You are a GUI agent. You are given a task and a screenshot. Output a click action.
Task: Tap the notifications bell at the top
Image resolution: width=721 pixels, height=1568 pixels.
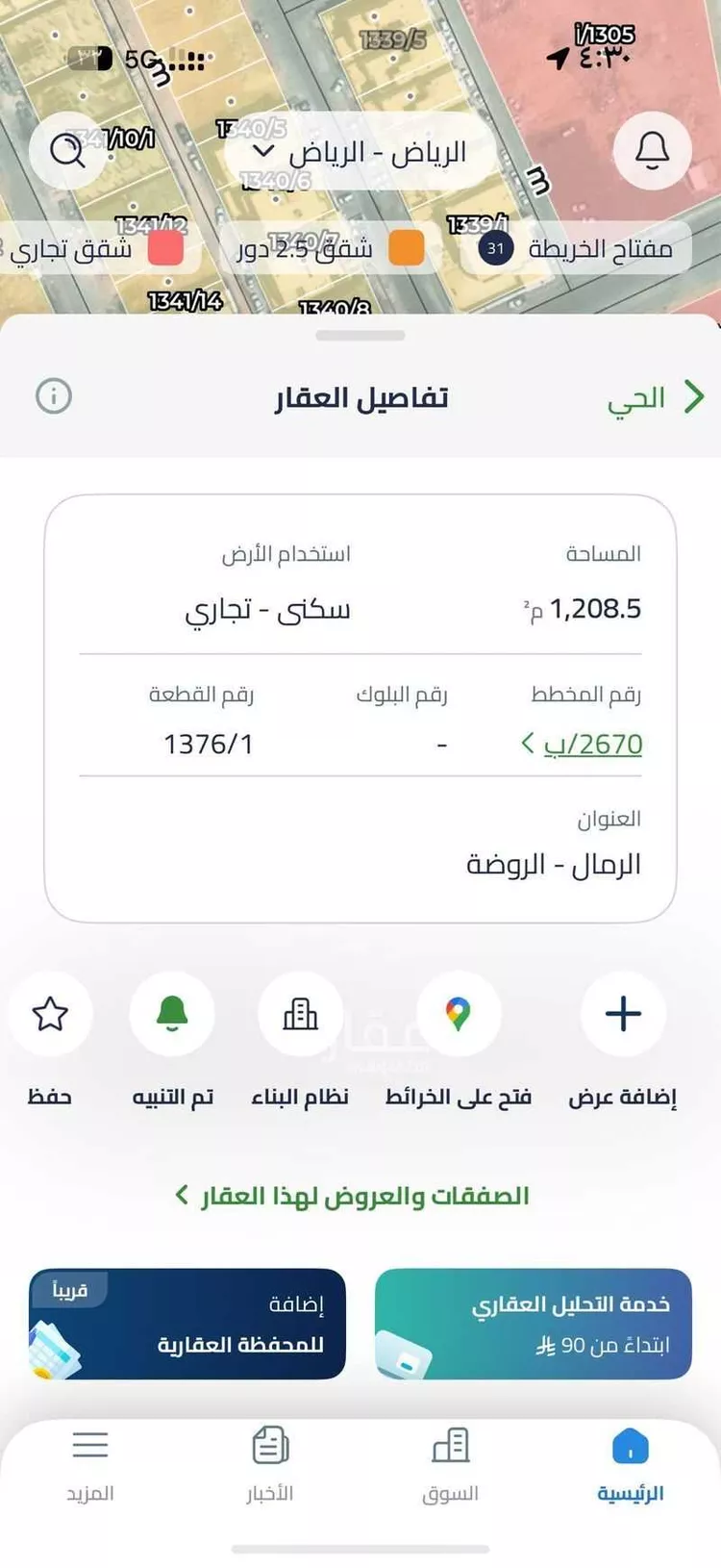(652, 150)
